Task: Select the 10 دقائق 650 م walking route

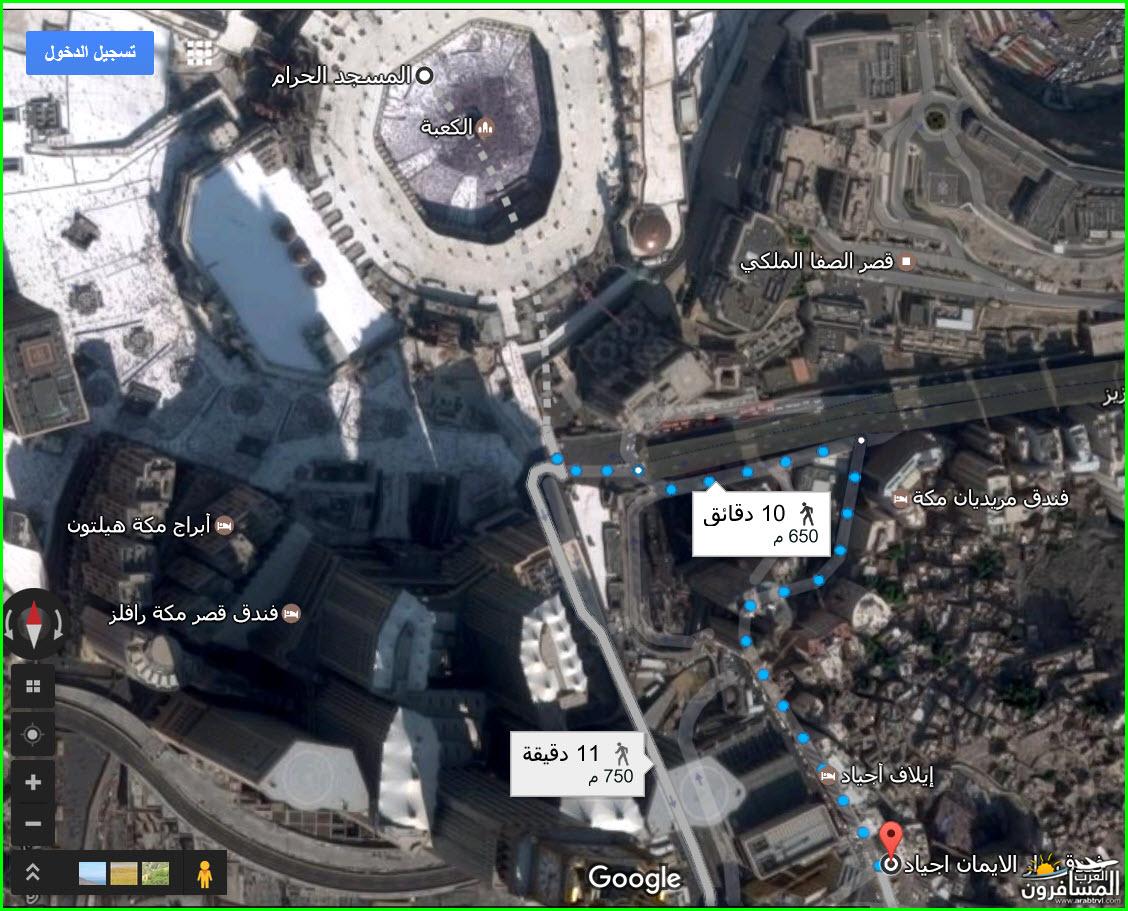Action: click(x=762, y=524)
